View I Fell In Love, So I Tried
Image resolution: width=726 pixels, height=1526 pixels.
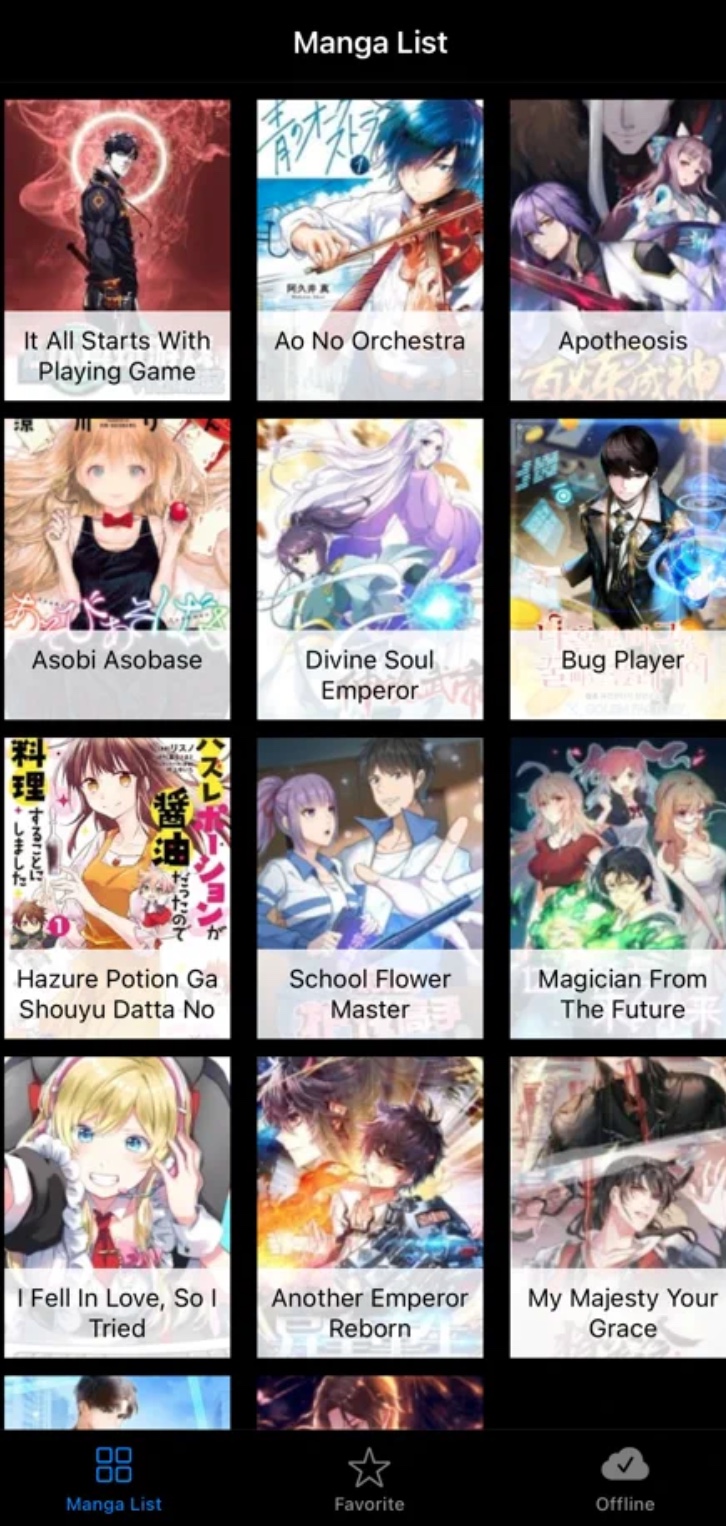tap(117, 1206)
